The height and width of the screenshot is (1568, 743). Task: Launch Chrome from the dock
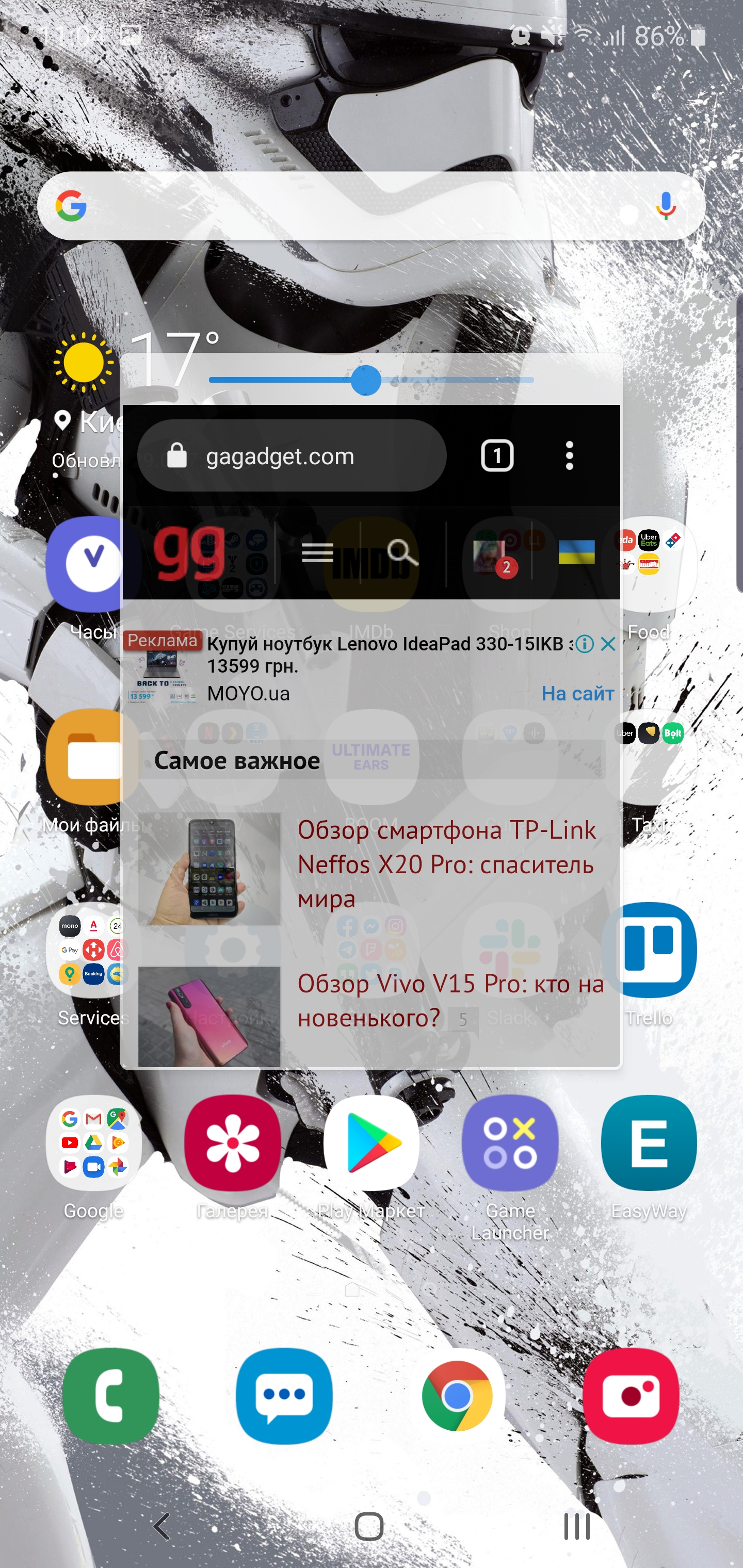point(457,1396)
